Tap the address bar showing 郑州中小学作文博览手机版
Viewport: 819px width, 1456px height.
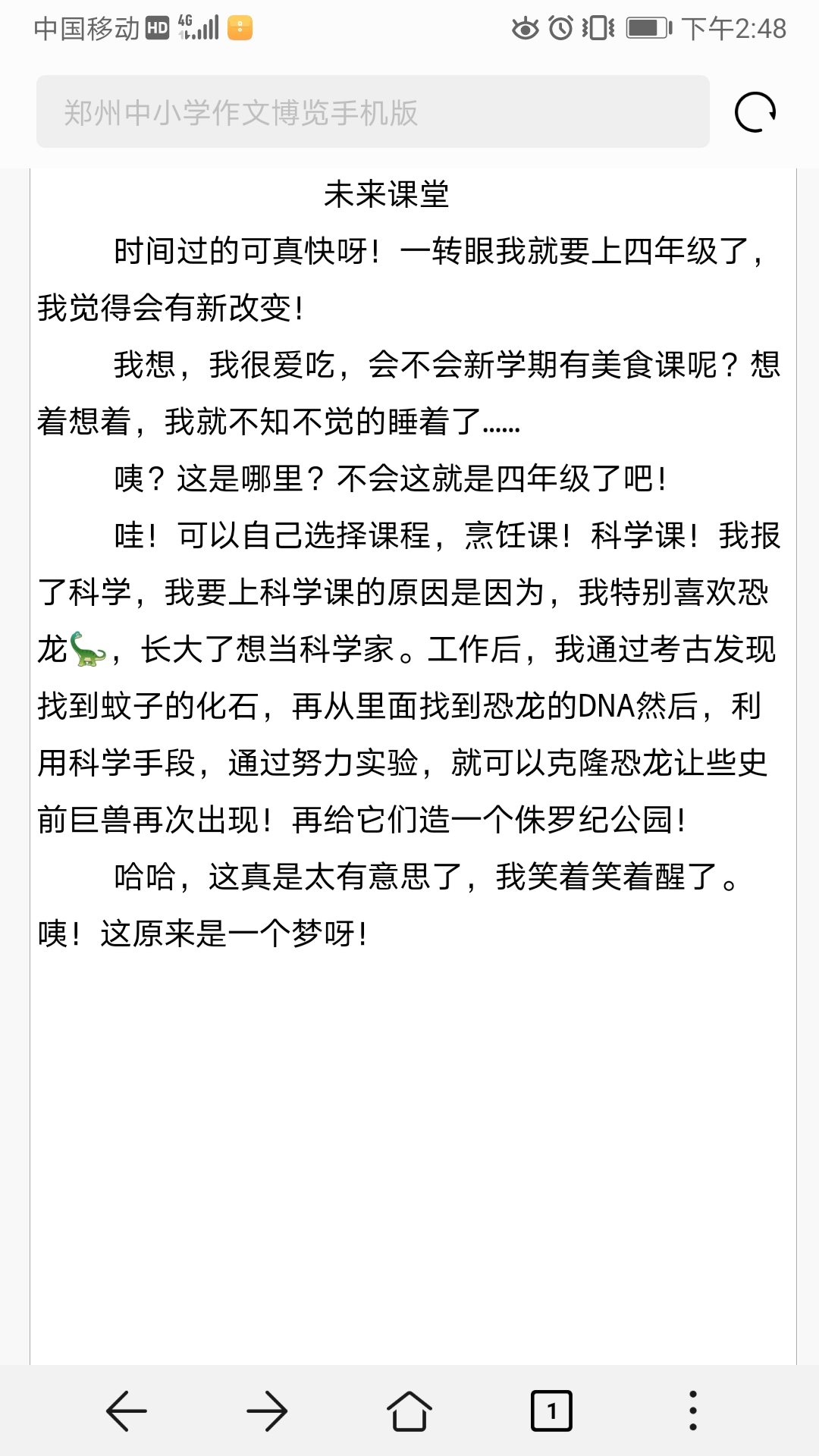point(372,112)
